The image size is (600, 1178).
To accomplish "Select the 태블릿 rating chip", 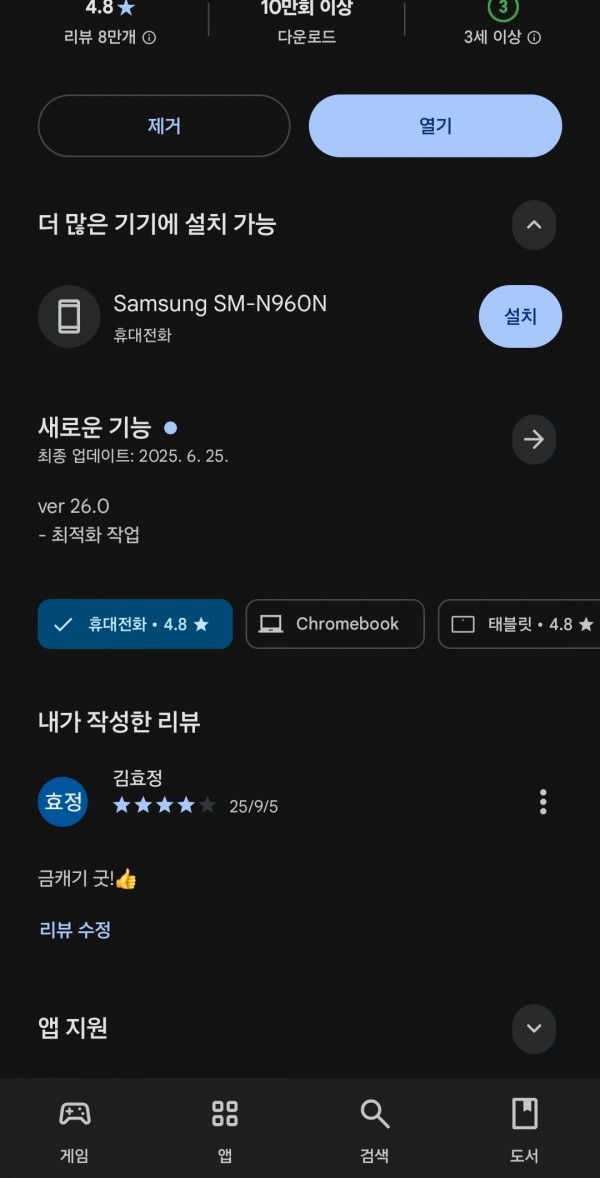I will coord(520,624).
